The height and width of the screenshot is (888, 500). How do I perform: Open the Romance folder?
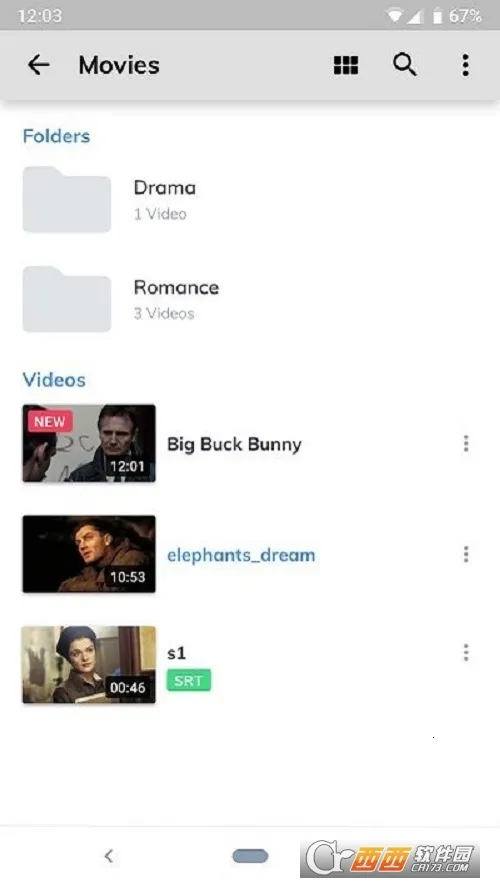(x=250, y=299)
